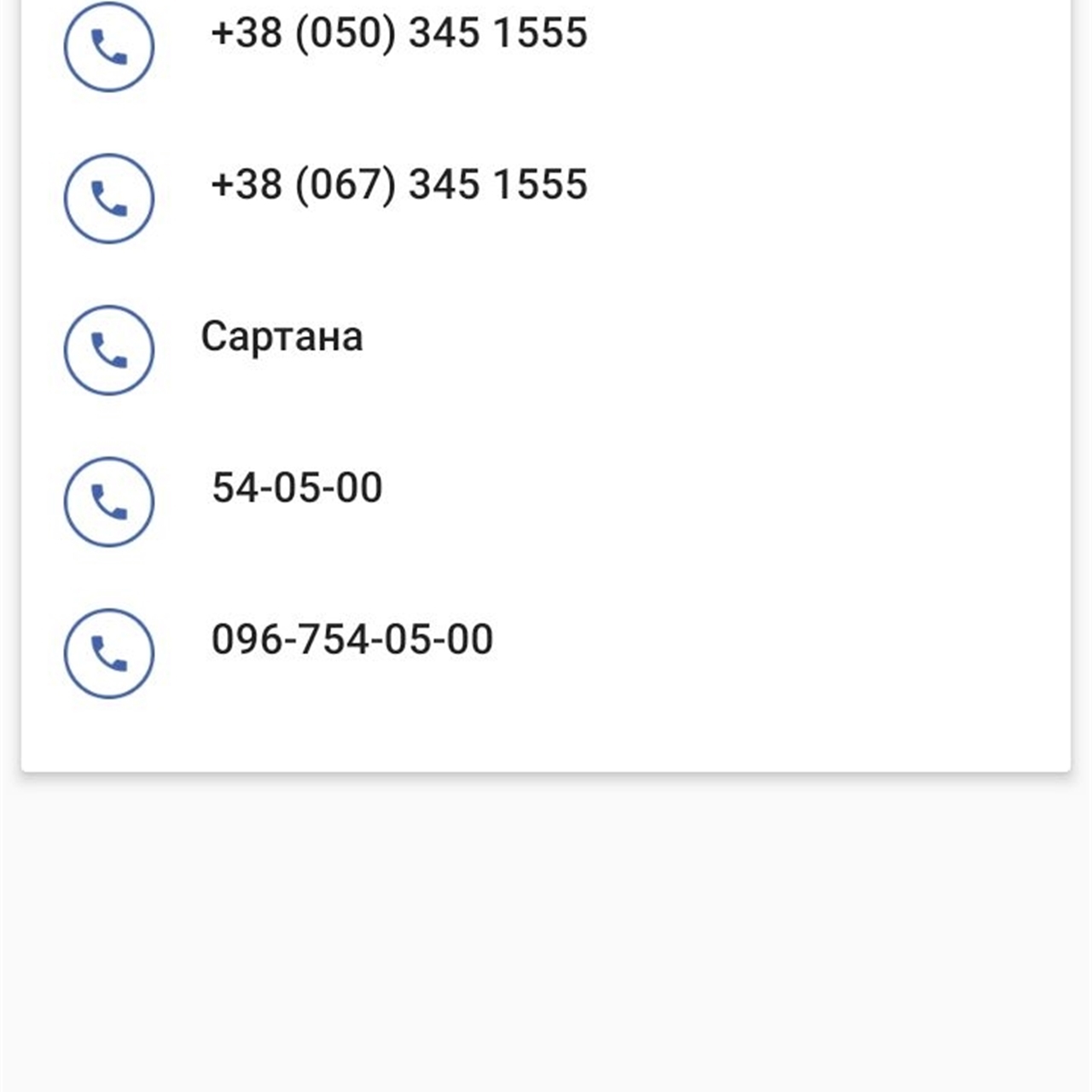The height and width of the screenshot is (1092, 1092).
Task: Dial +38 (067) 345 1555
Action: (x=109, y=199)
